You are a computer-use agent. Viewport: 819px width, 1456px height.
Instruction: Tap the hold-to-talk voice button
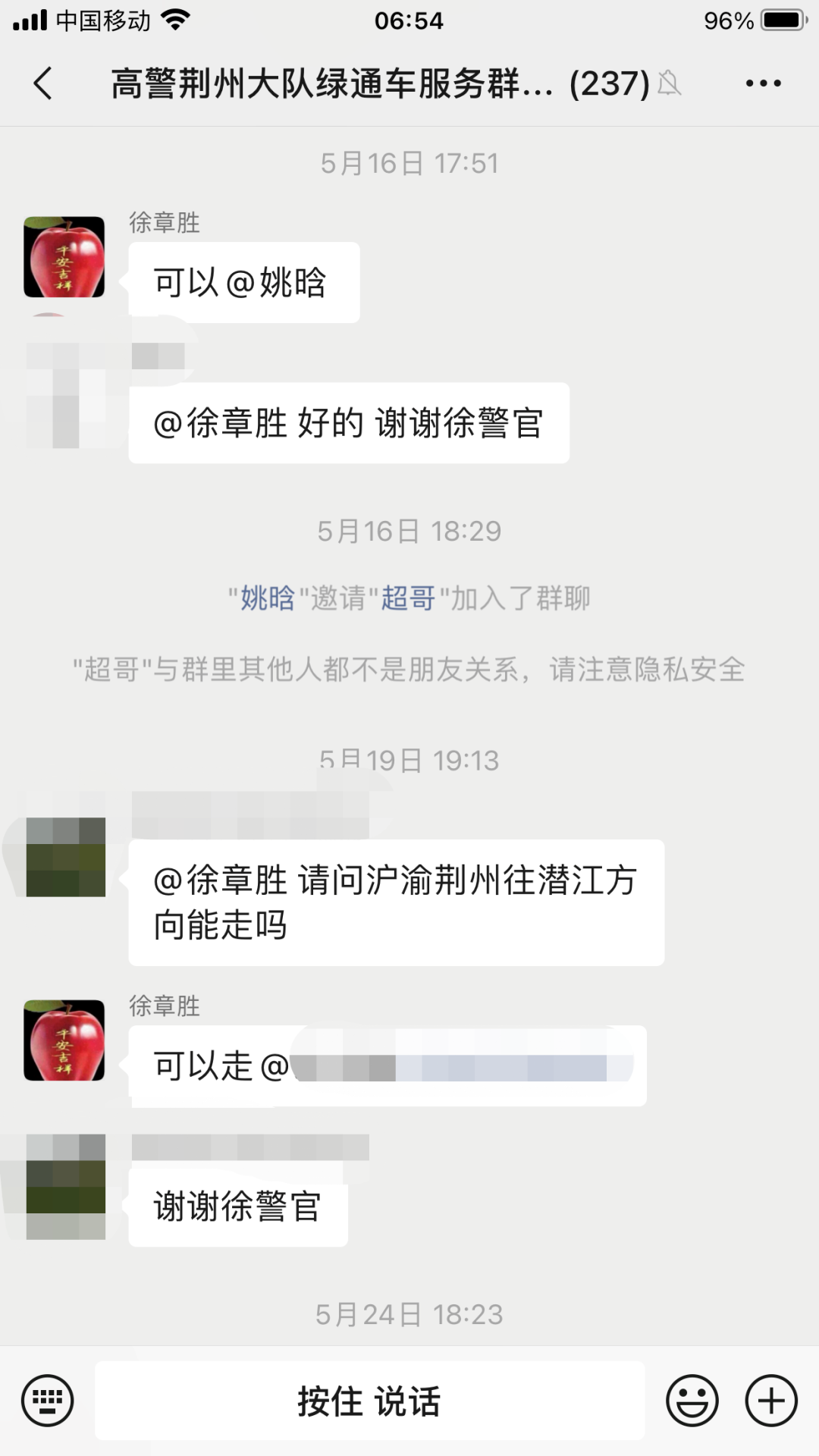pos(369,1401)
